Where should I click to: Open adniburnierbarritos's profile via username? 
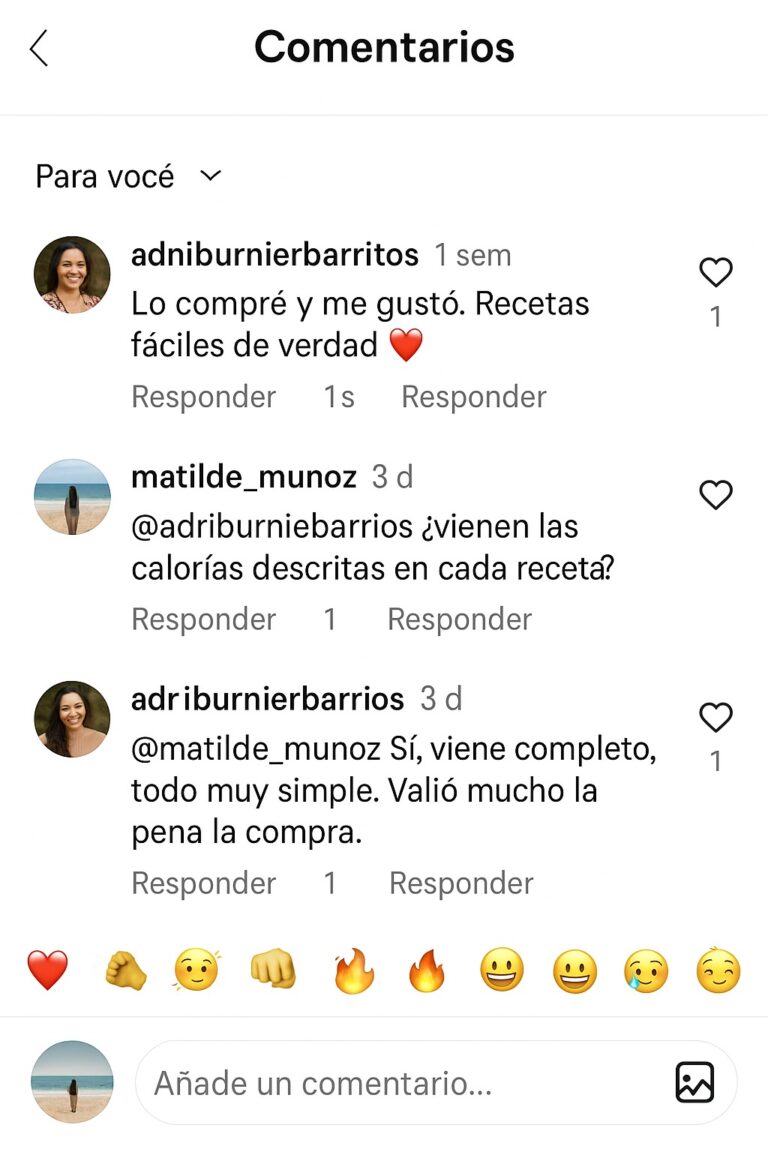click(274, 254)
